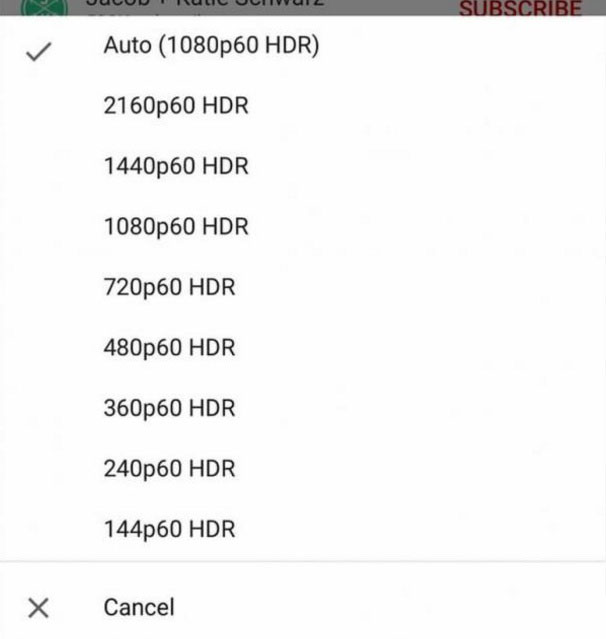The width and height of the screenshot is (606, 639).
Task: Pick the 1080p60 HDR option
Action: (x=176, y=227)
